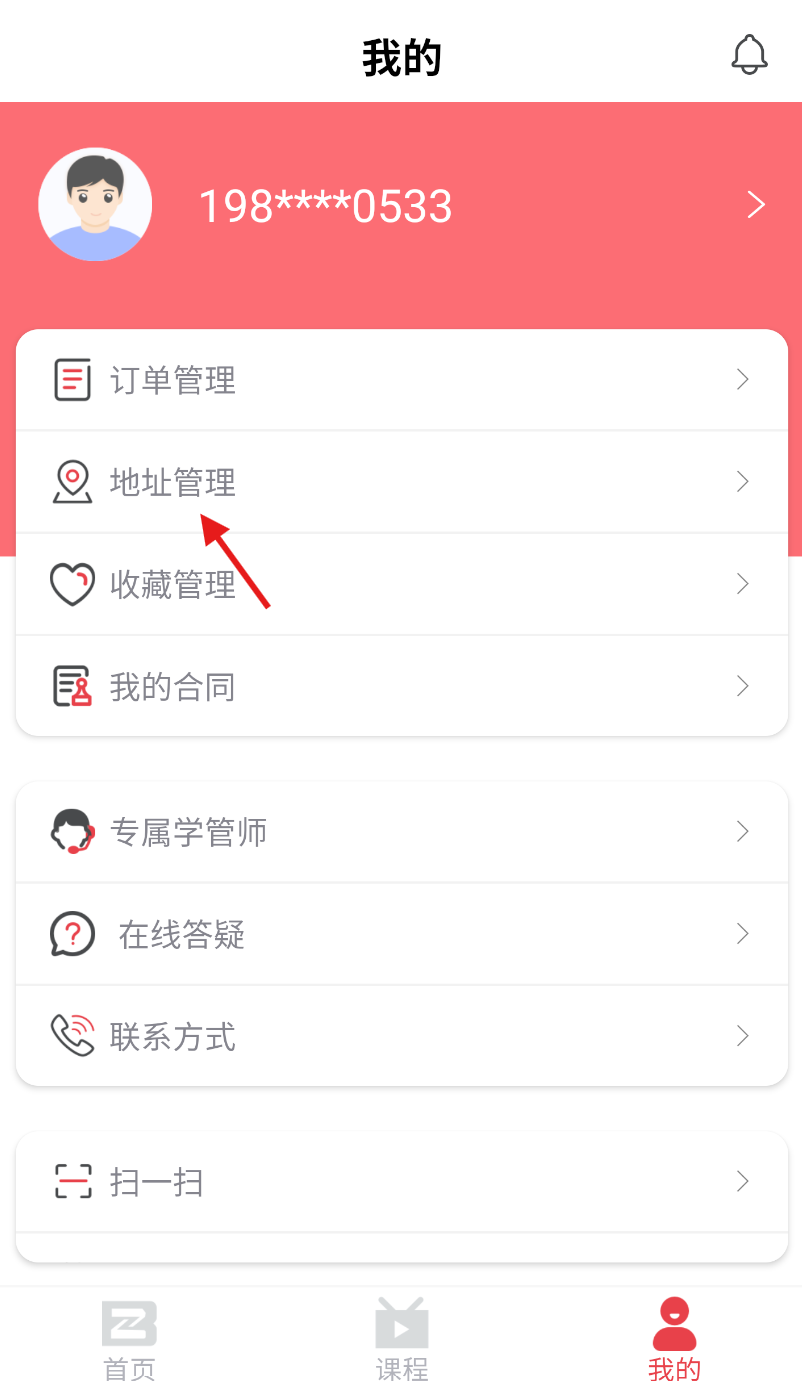
Task: Open 联系方式 contact info
Action: 400,1037
